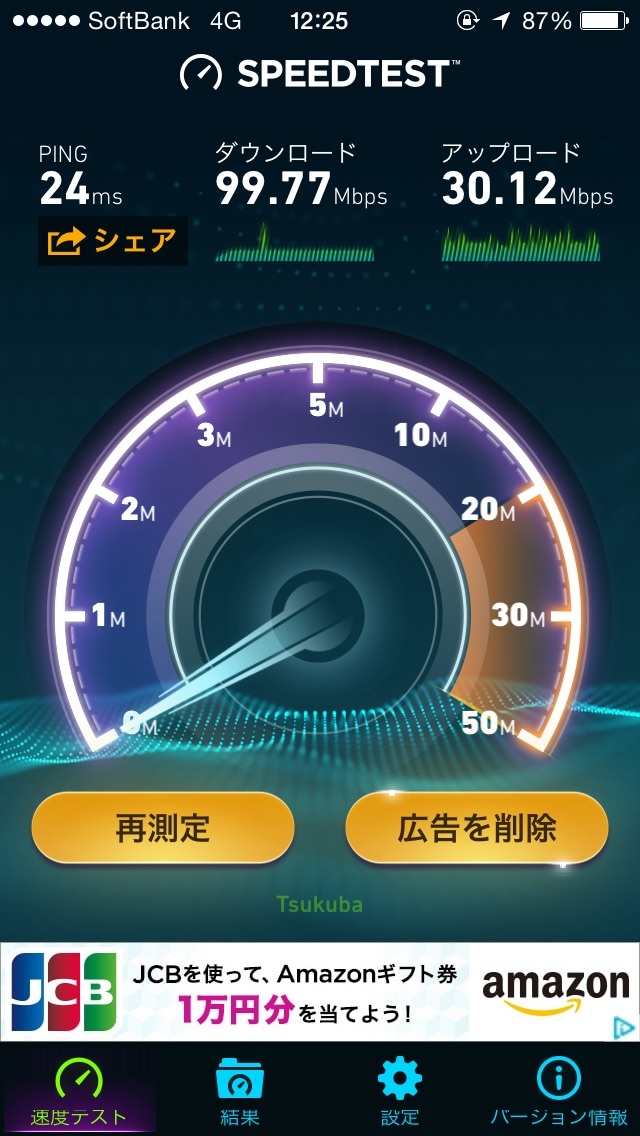Switch to the 速度テスト tab
Viewport: 640px width, 1136px height.
(x=79, y=1090)
